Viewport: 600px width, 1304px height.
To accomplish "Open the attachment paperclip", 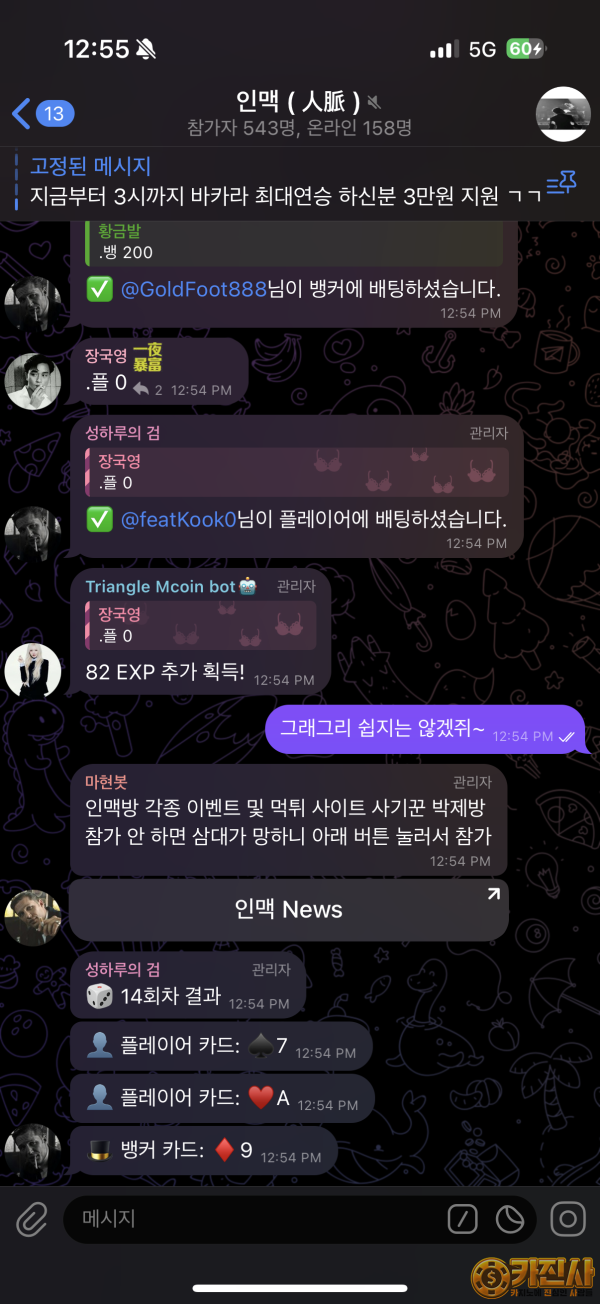I will (33, 1219).
